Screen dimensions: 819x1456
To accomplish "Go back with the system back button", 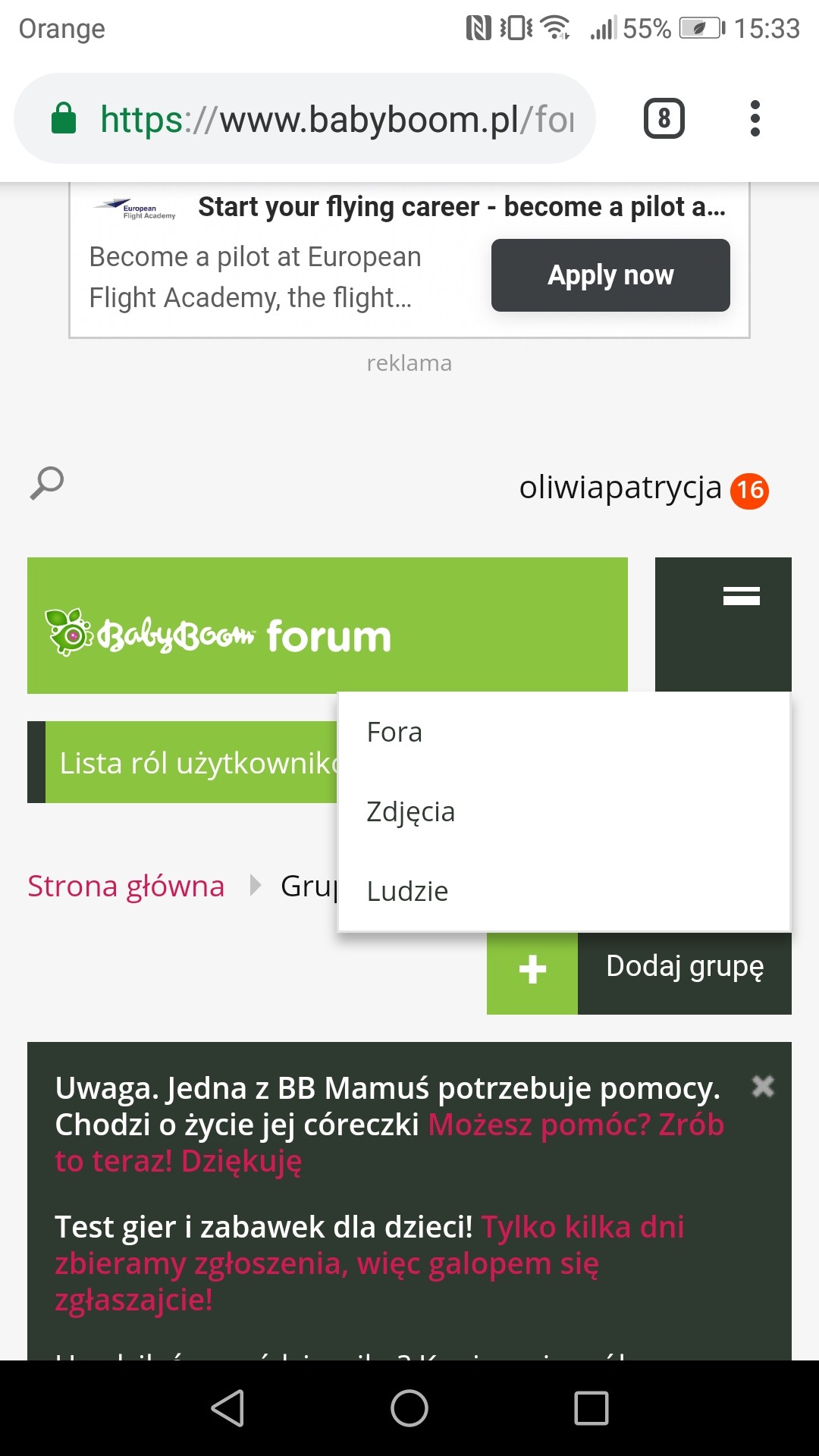I will click(227, 1408).
